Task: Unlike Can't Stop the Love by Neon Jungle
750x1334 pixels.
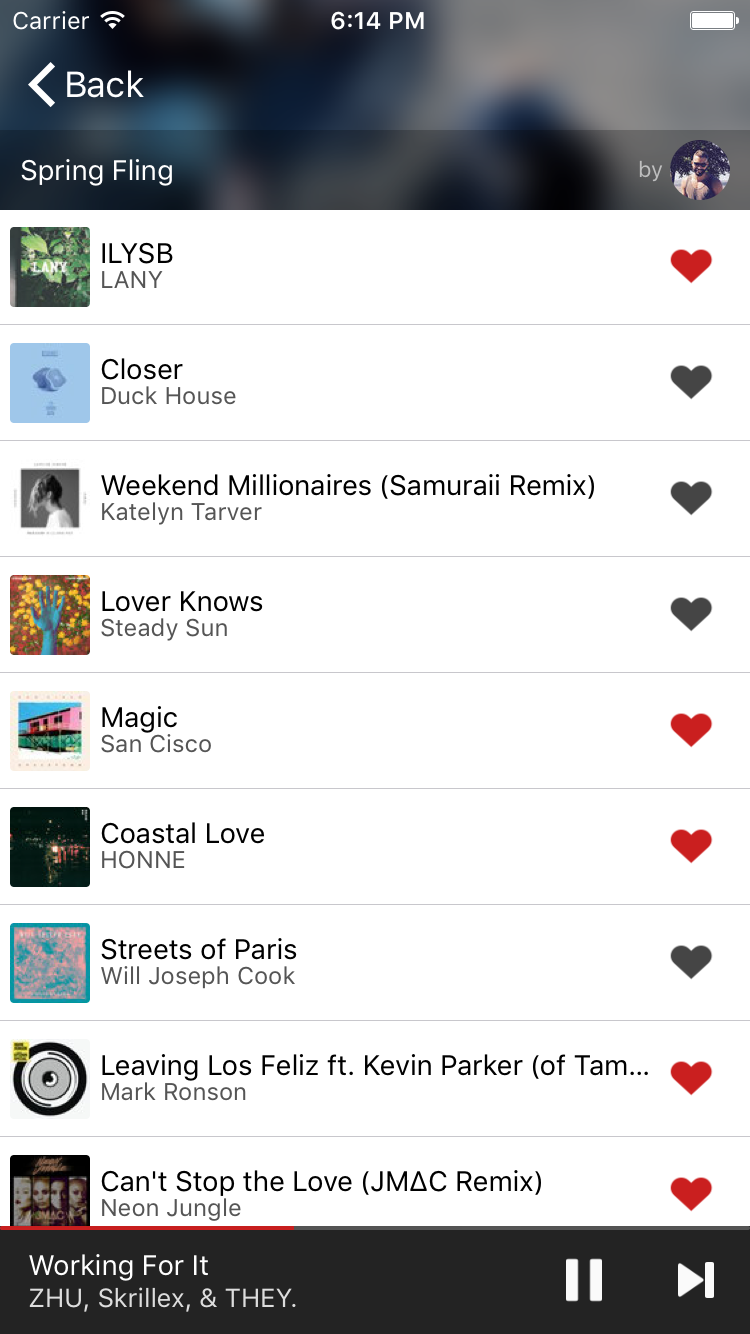Action: pyautogui.click(x=691, y=1194)
